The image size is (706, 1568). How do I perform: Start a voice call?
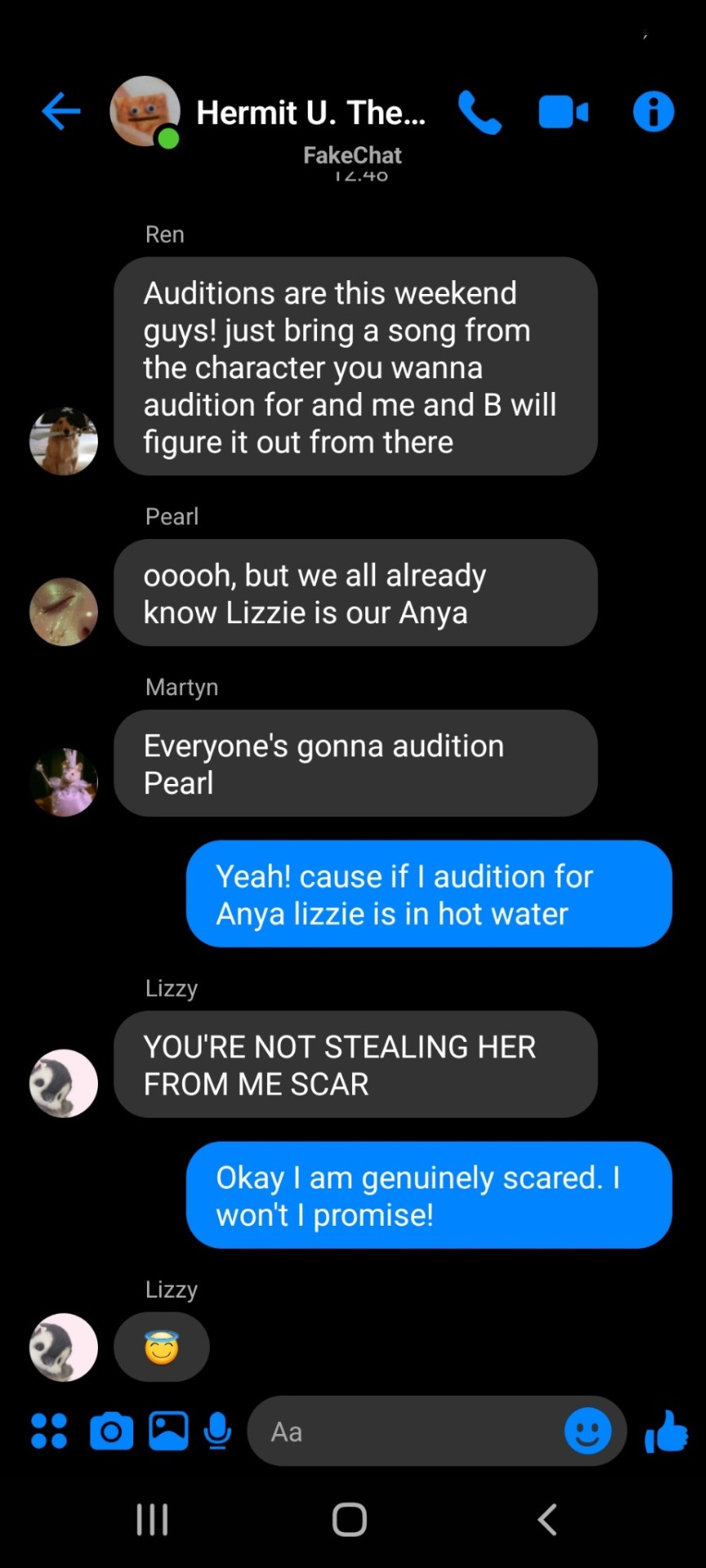point(480,112)
